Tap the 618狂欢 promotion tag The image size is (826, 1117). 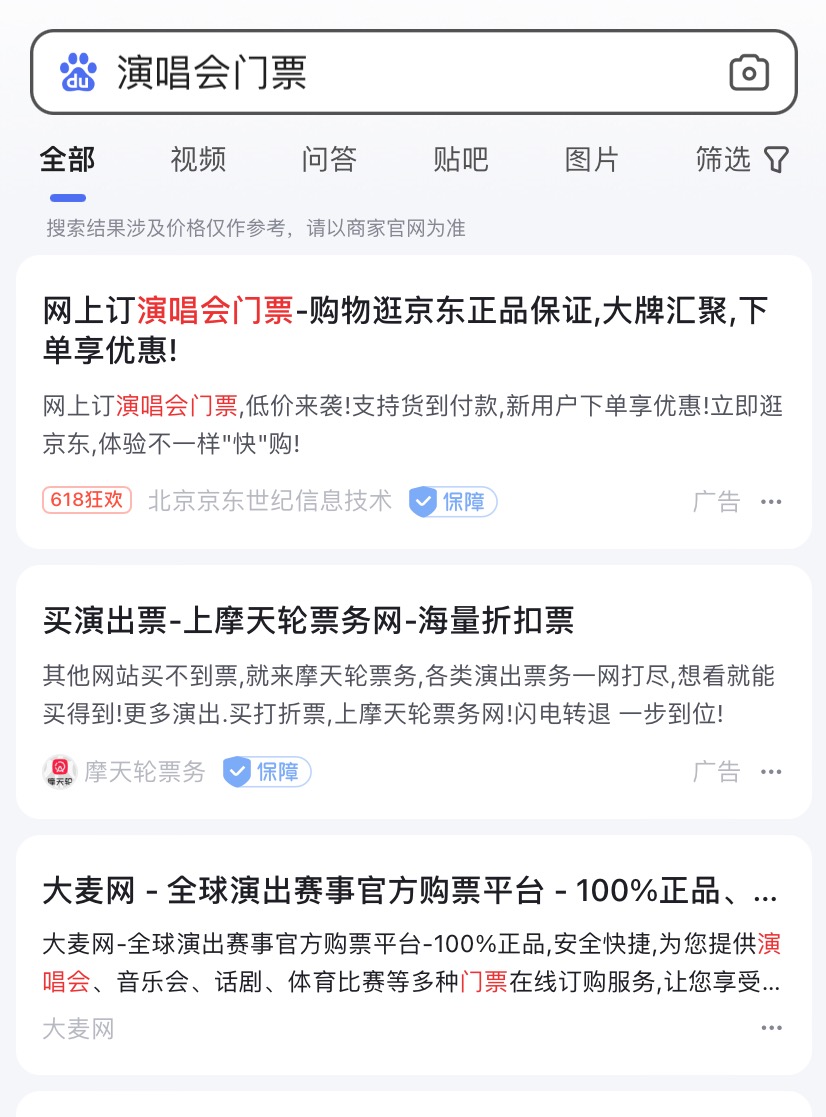[87, 500]
